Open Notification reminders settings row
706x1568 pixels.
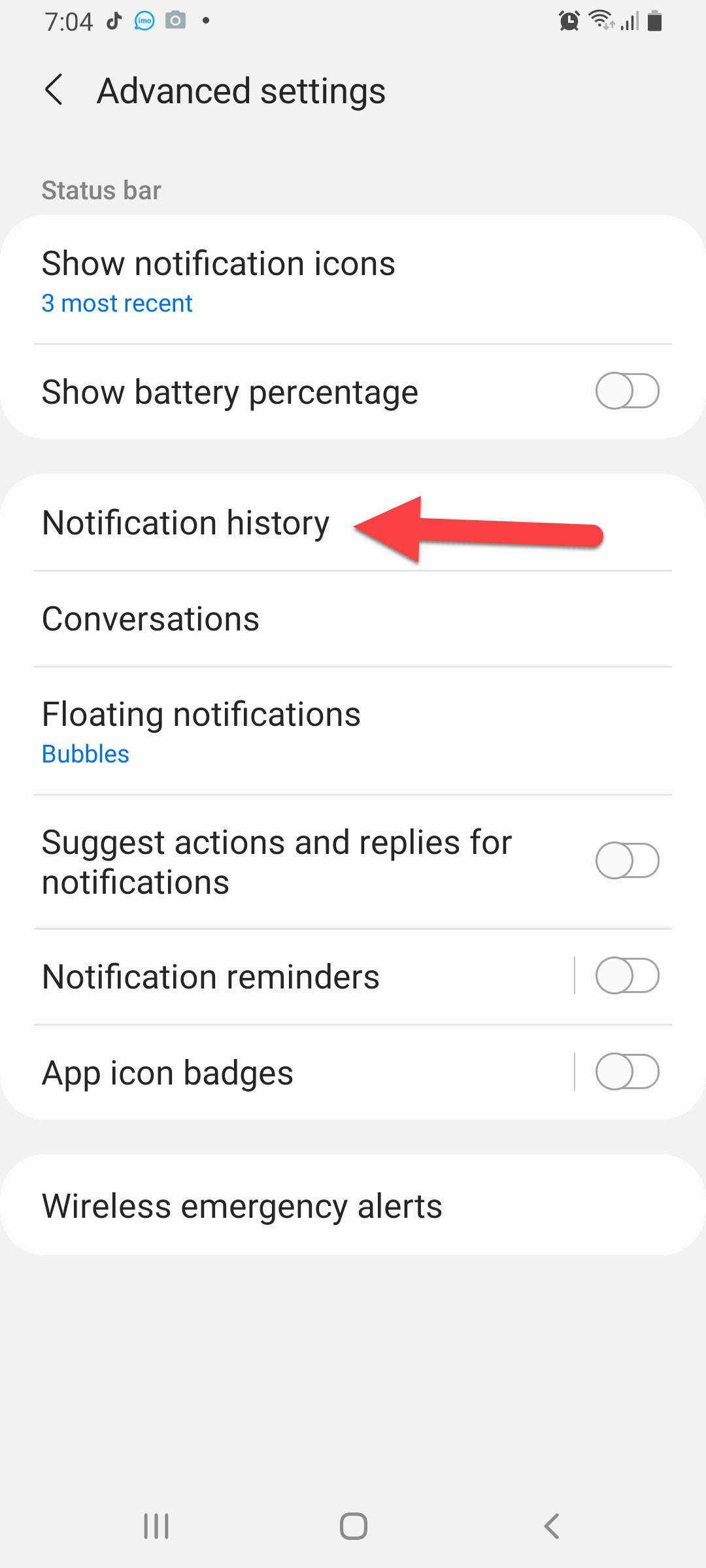point(210,977)
